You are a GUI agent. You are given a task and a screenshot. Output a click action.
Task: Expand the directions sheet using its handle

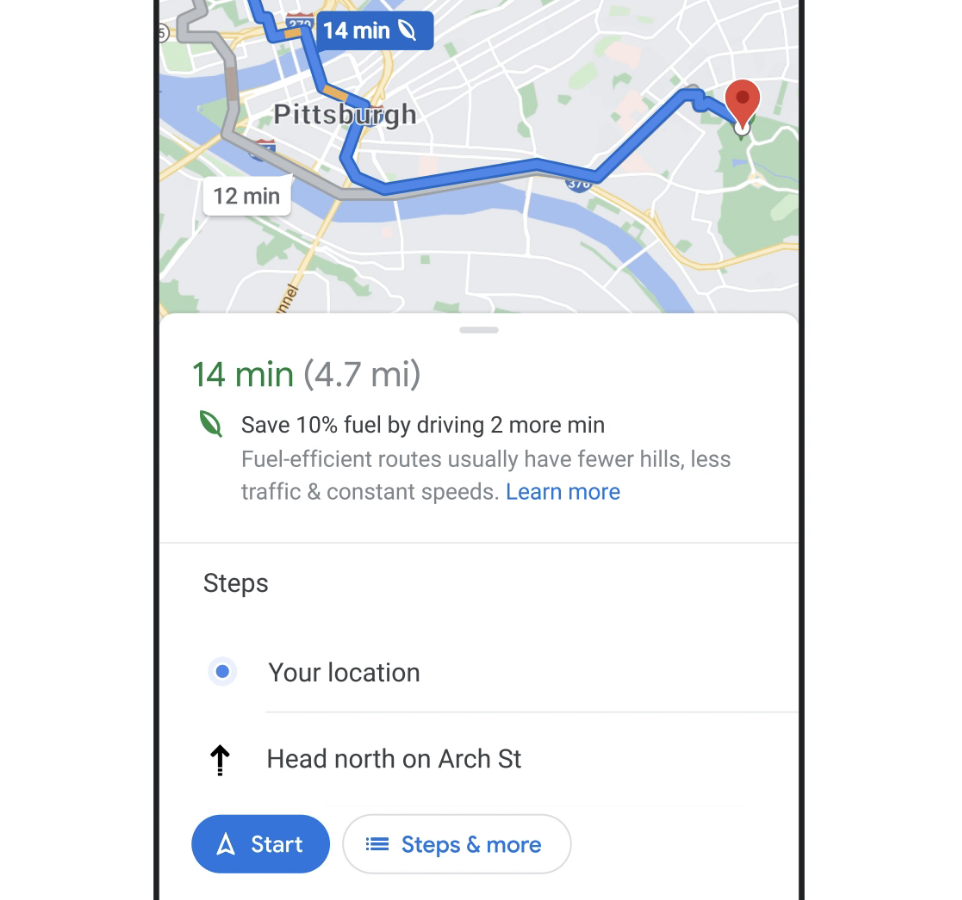(x=480, y=329)
